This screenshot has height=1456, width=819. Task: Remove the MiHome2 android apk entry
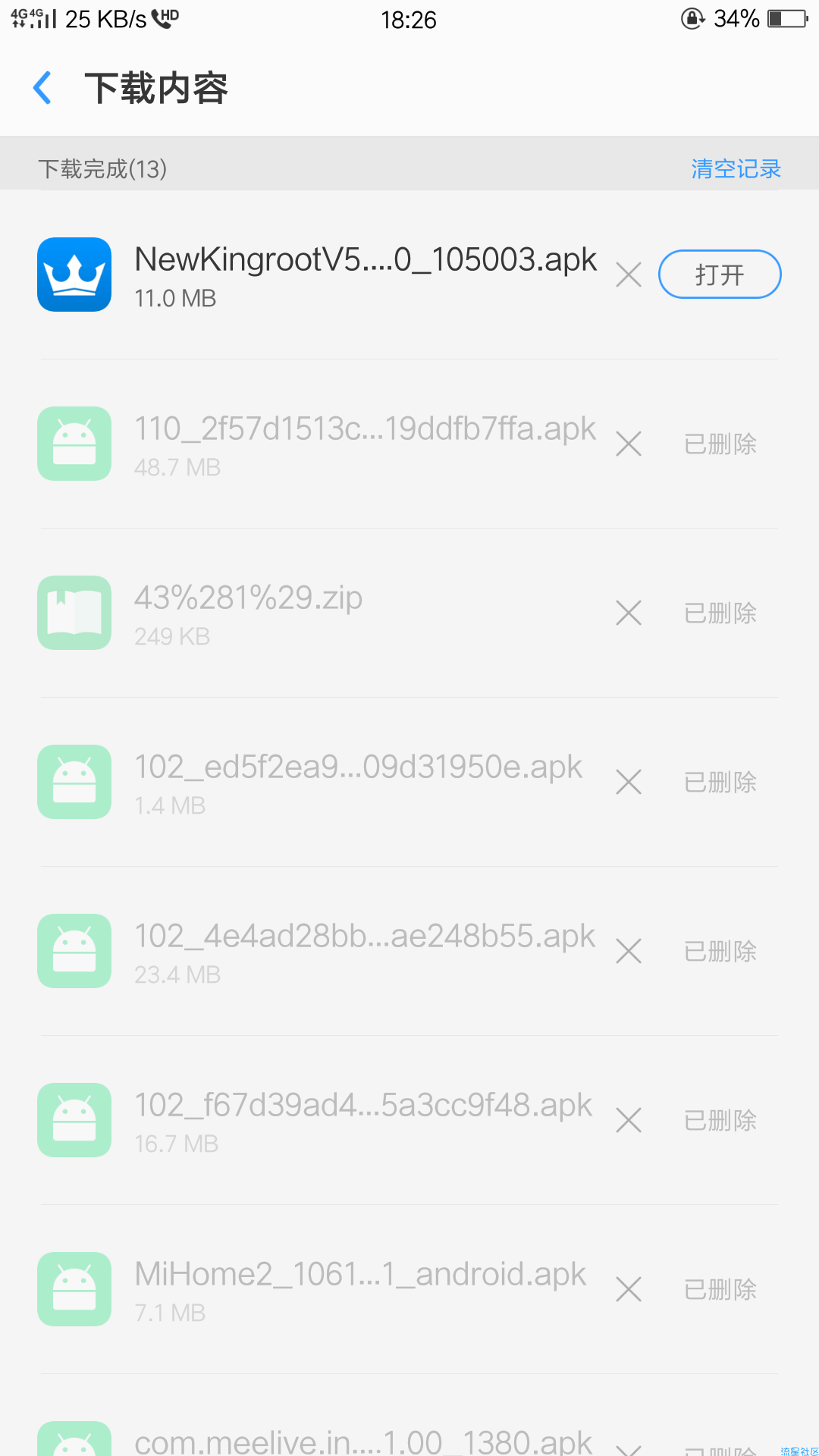tap(629, 1289)
